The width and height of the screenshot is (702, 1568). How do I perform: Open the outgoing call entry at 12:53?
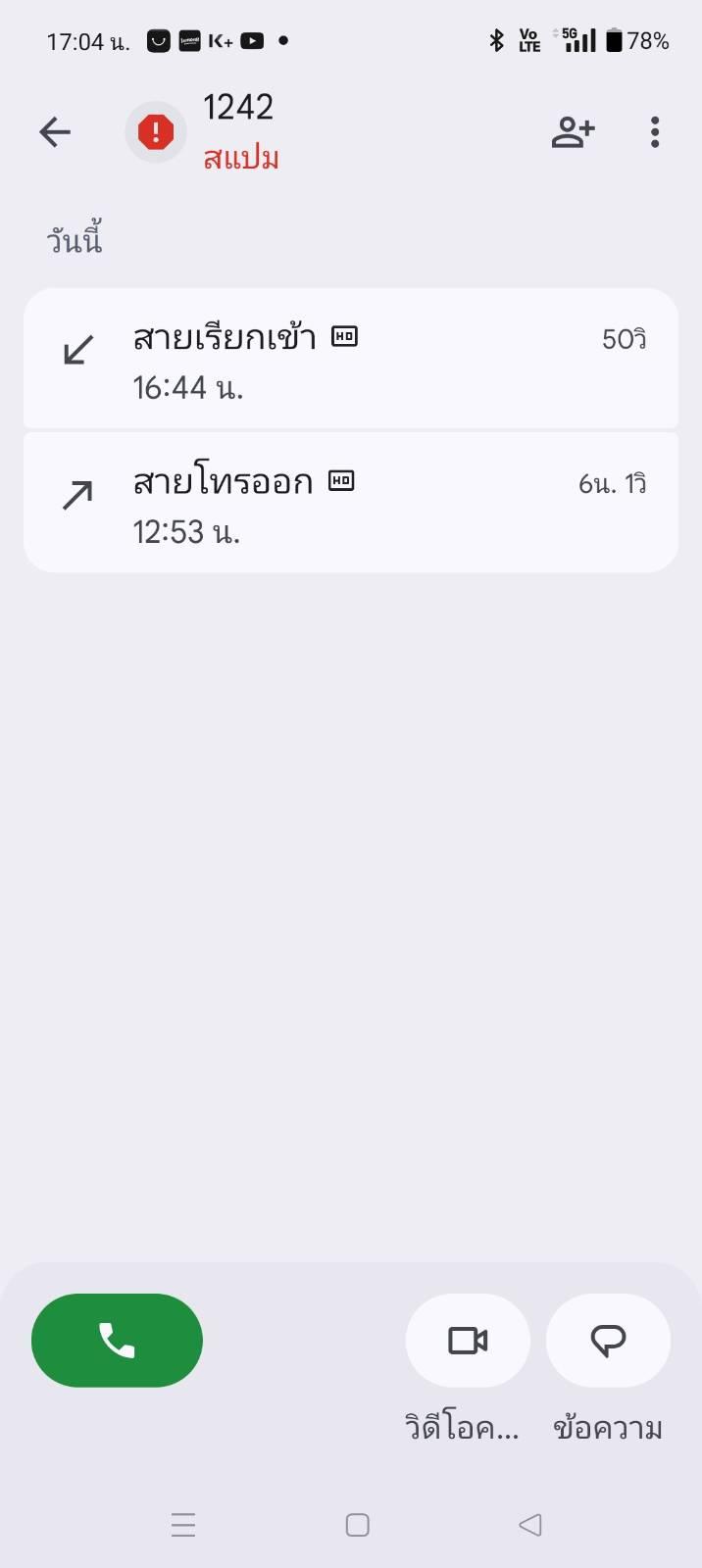pos(350,503)
